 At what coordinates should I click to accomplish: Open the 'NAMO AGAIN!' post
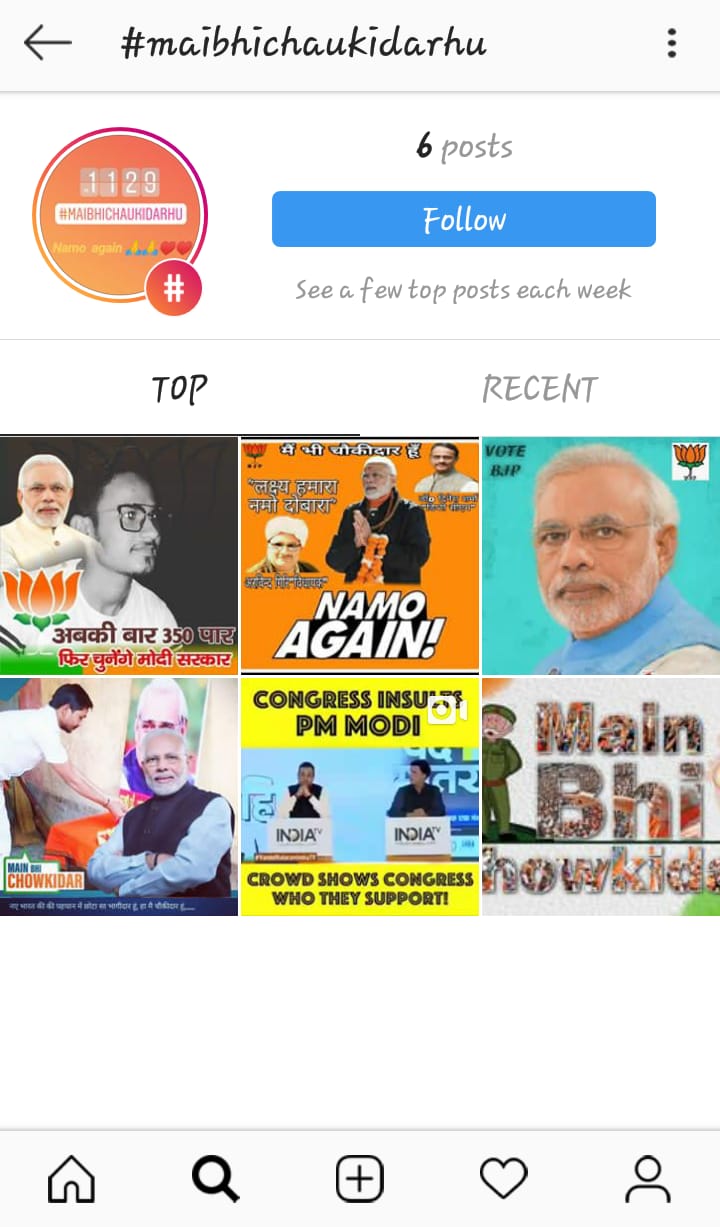360,555
